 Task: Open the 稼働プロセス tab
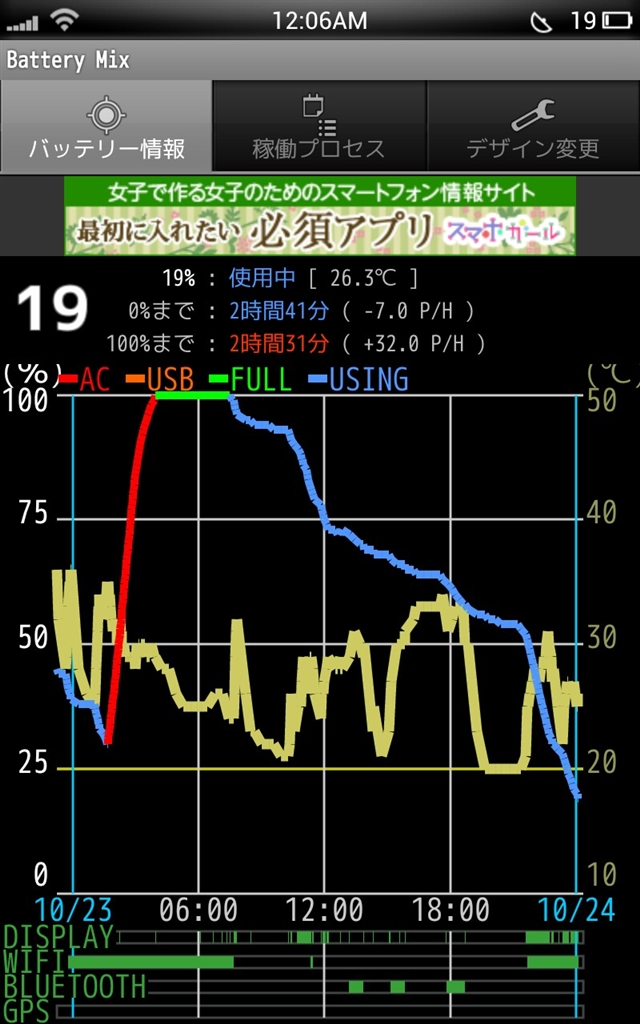319,128
